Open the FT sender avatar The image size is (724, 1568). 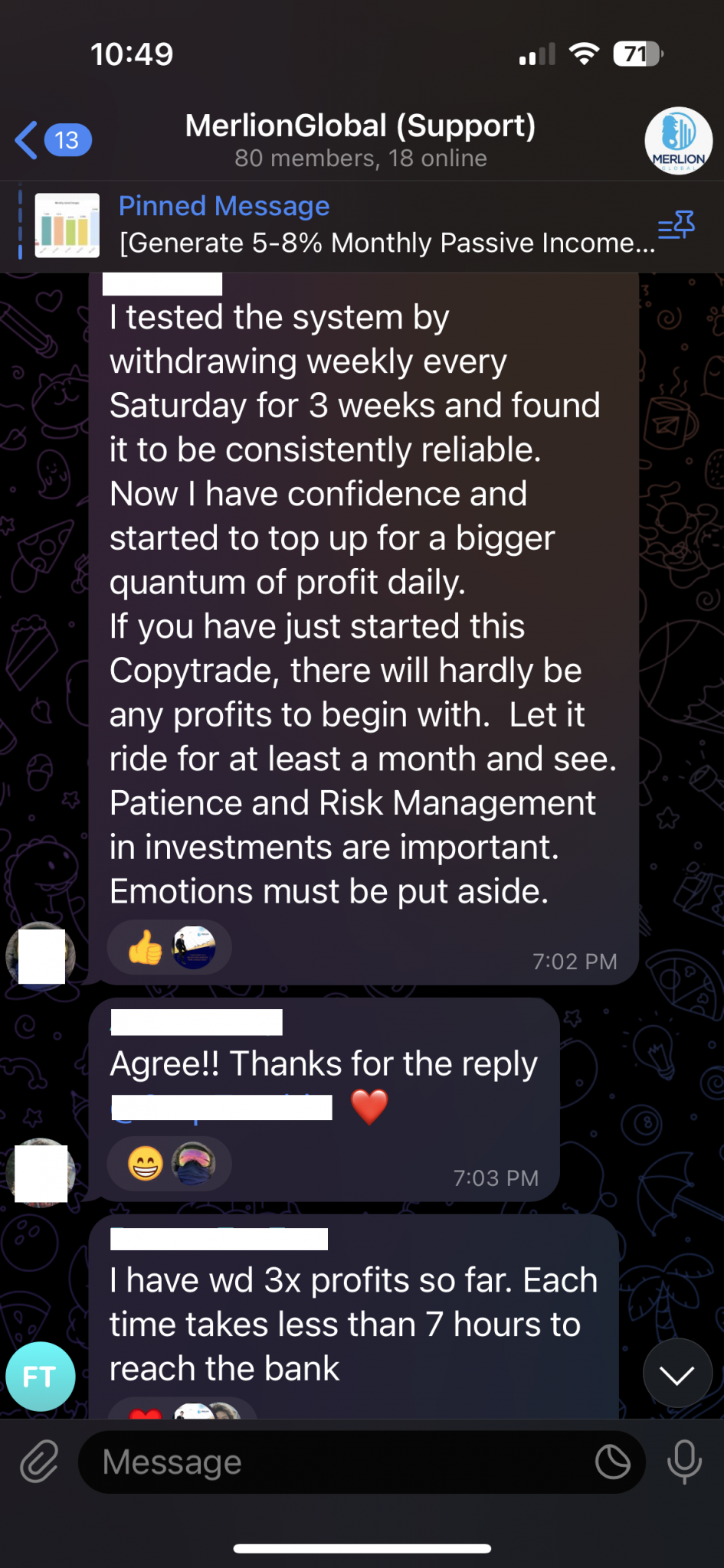41,1376
